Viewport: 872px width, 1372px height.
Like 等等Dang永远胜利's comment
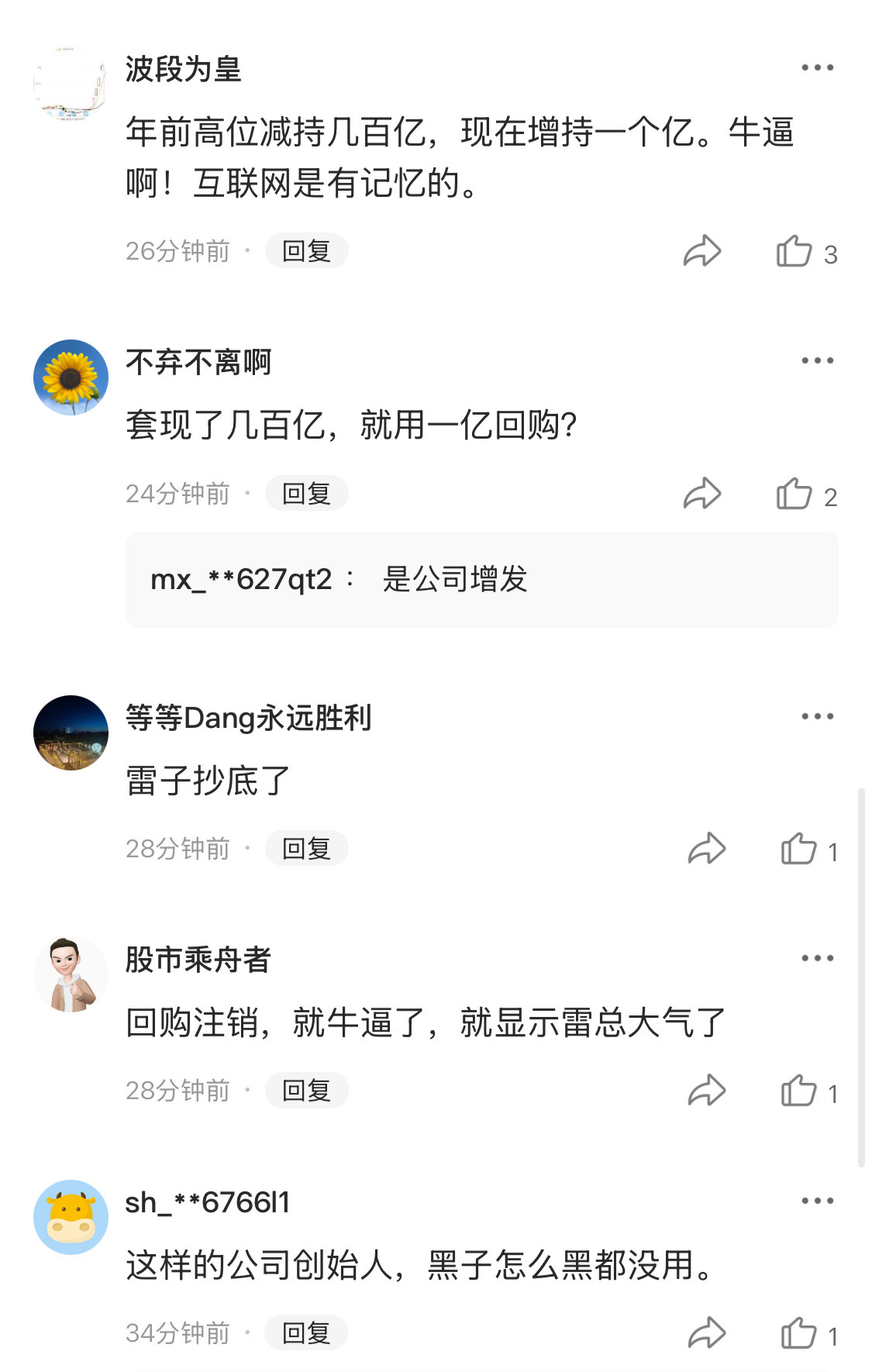click(800, 847)
